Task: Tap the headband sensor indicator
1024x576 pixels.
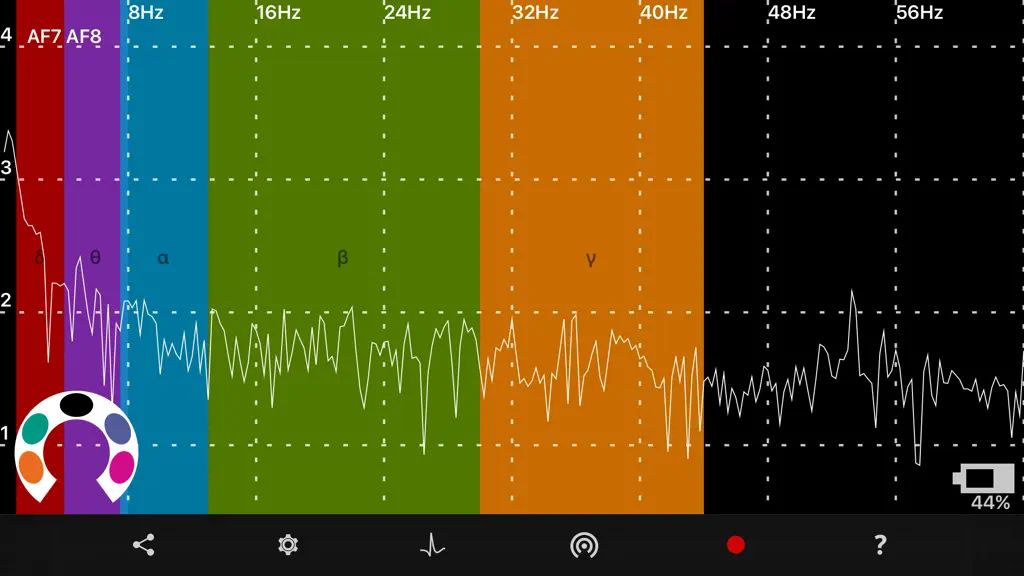Action: (x=76, y=446)
